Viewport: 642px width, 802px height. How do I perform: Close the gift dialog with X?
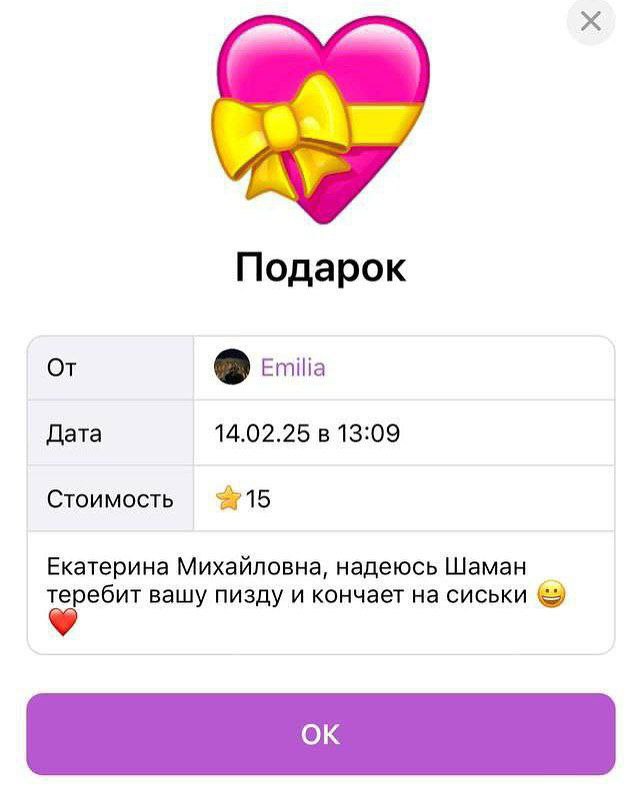[591, 21]
